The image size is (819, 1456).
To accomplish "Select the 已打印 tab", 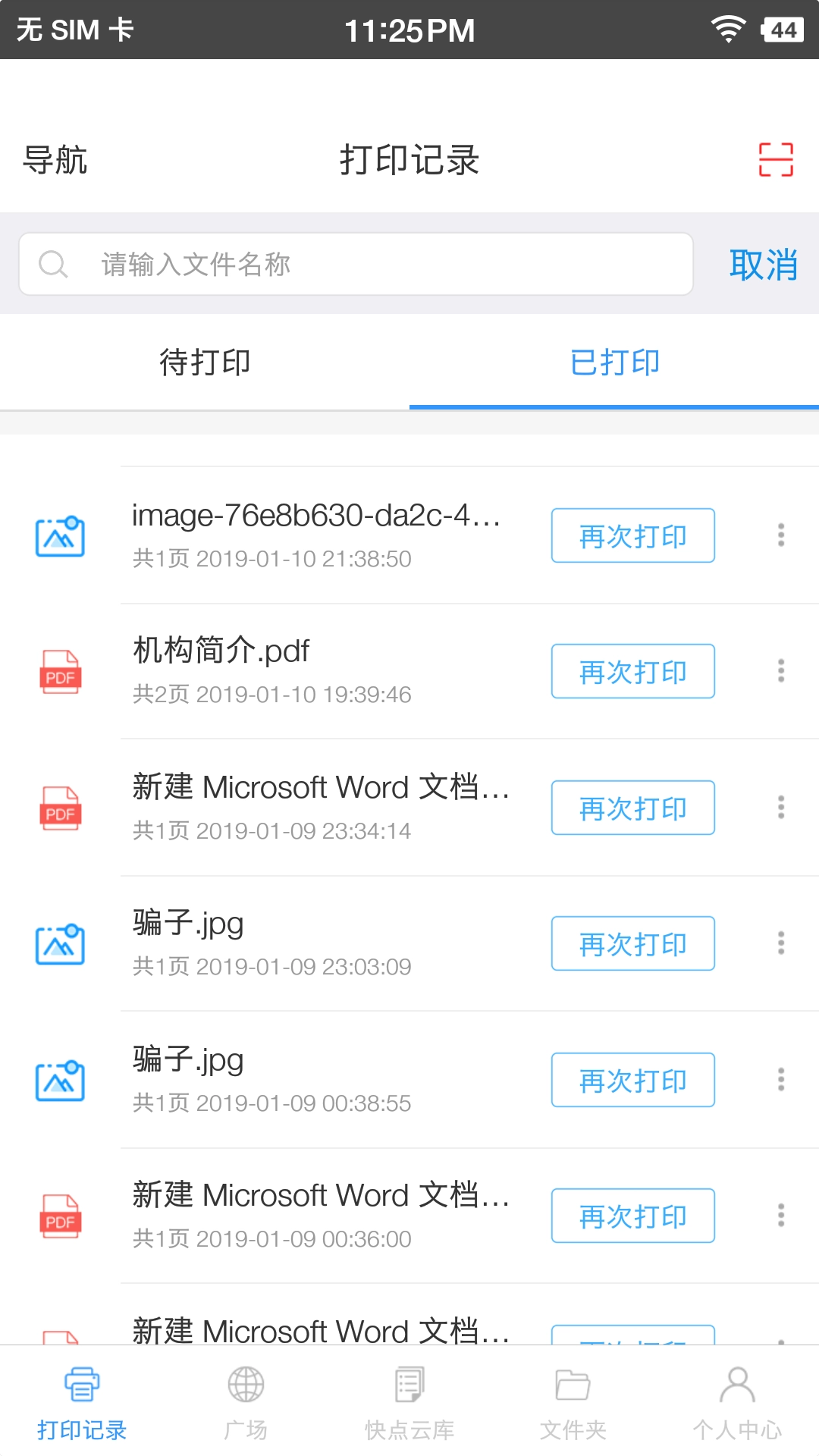I will click(614, 362).
